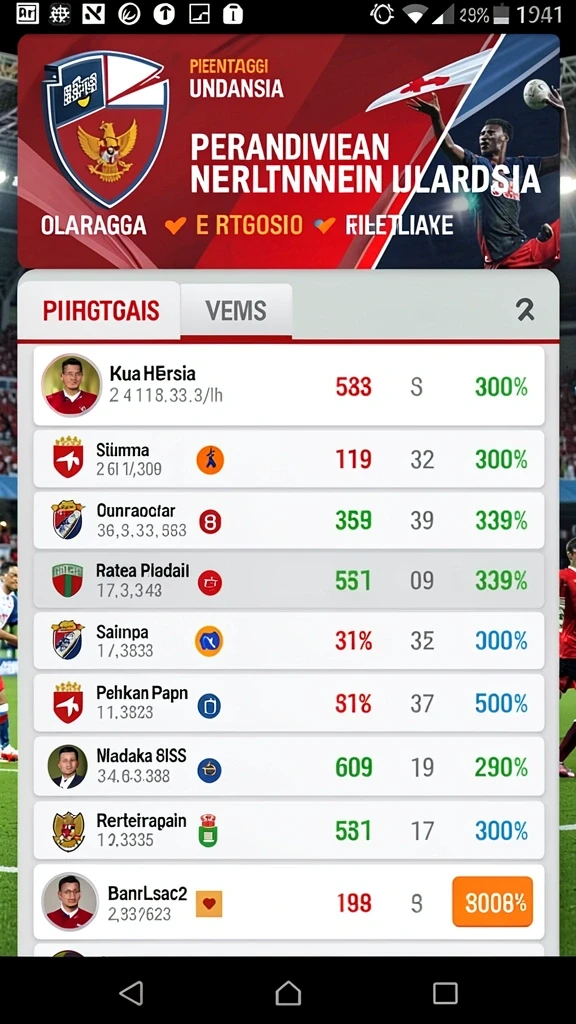This screenshot has height=1024, width=576.
Task: Open the BanrLsac2 row
Action: (x=289, y=902)
